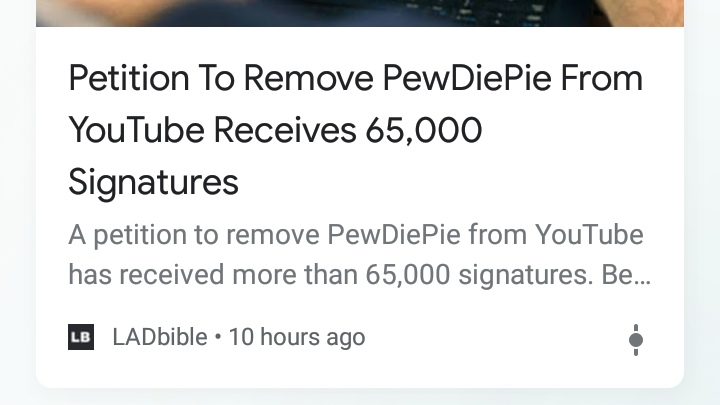
Task: Open more options for the LADbible article
Action: 635,340
